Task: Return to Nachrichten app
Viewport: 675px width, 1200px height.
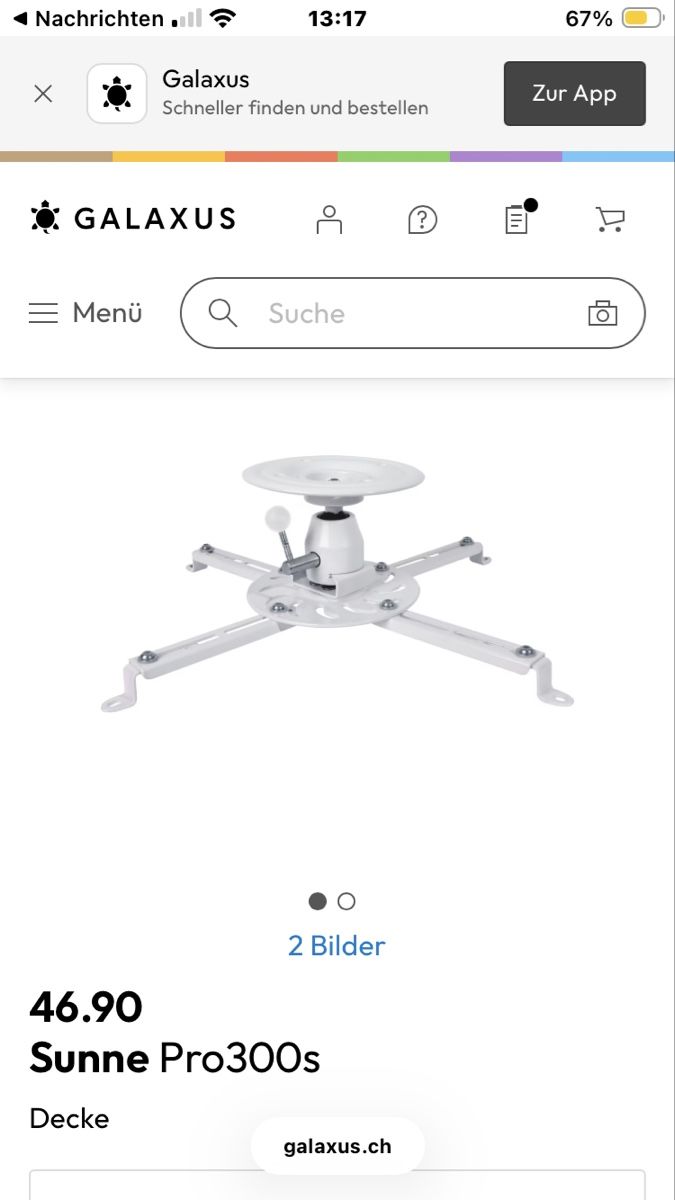Action: coord(87,18)
